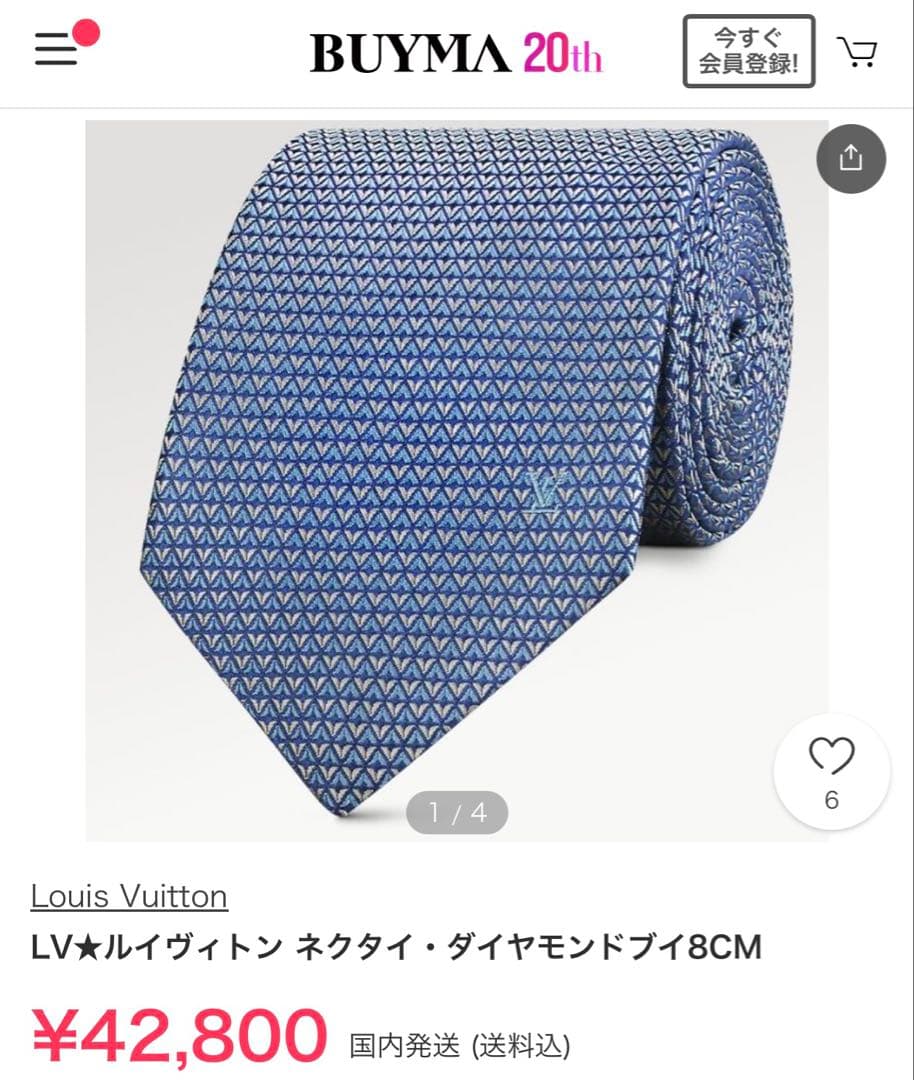Open the shopping cart

860,52
